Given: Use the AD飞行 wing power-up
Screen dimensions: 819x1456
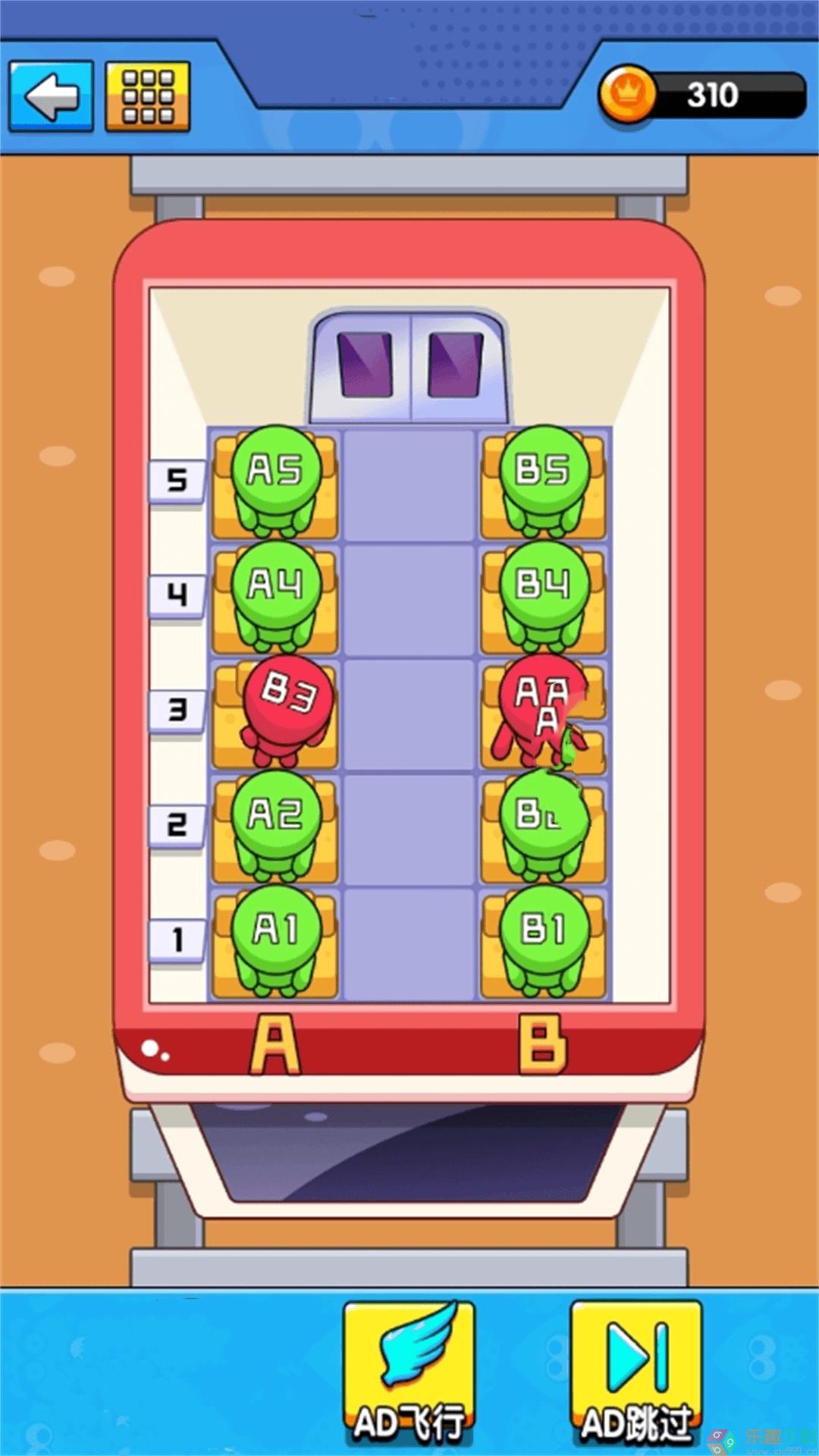Looking at the screenshot, I should [409, 1373].
